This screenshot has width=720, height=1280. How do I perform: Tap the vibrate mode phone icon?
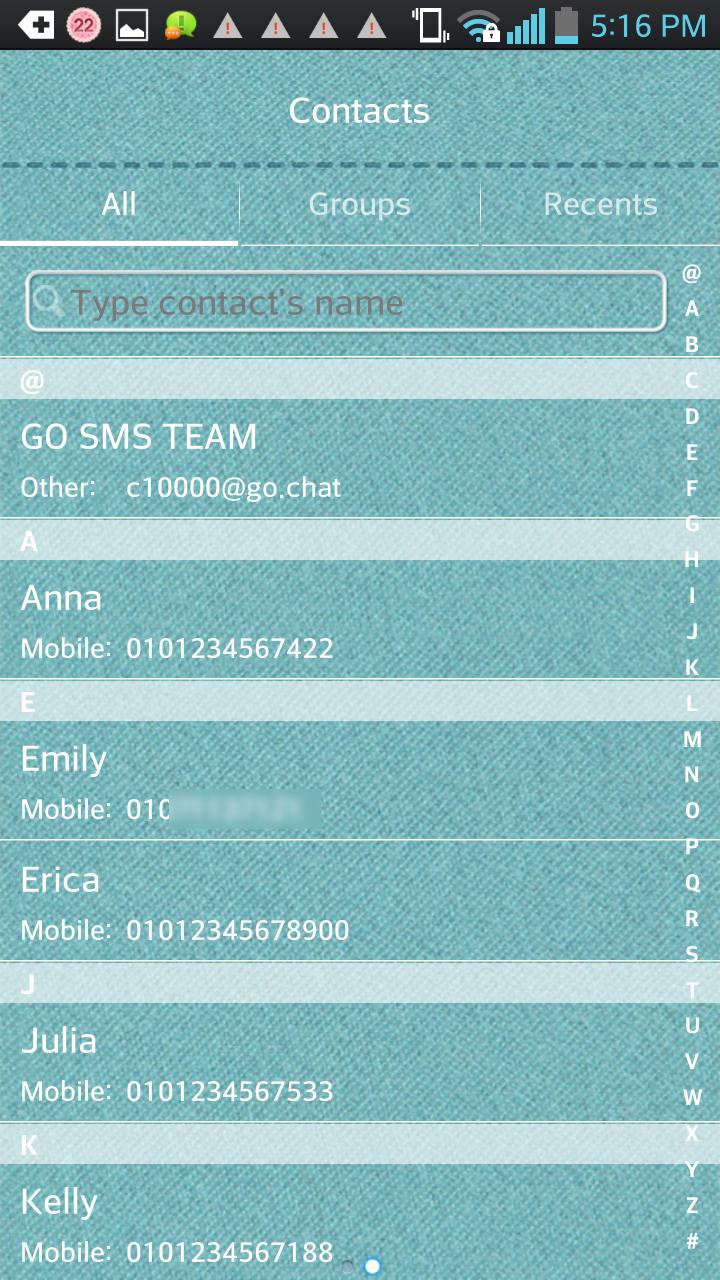(428, 24)
